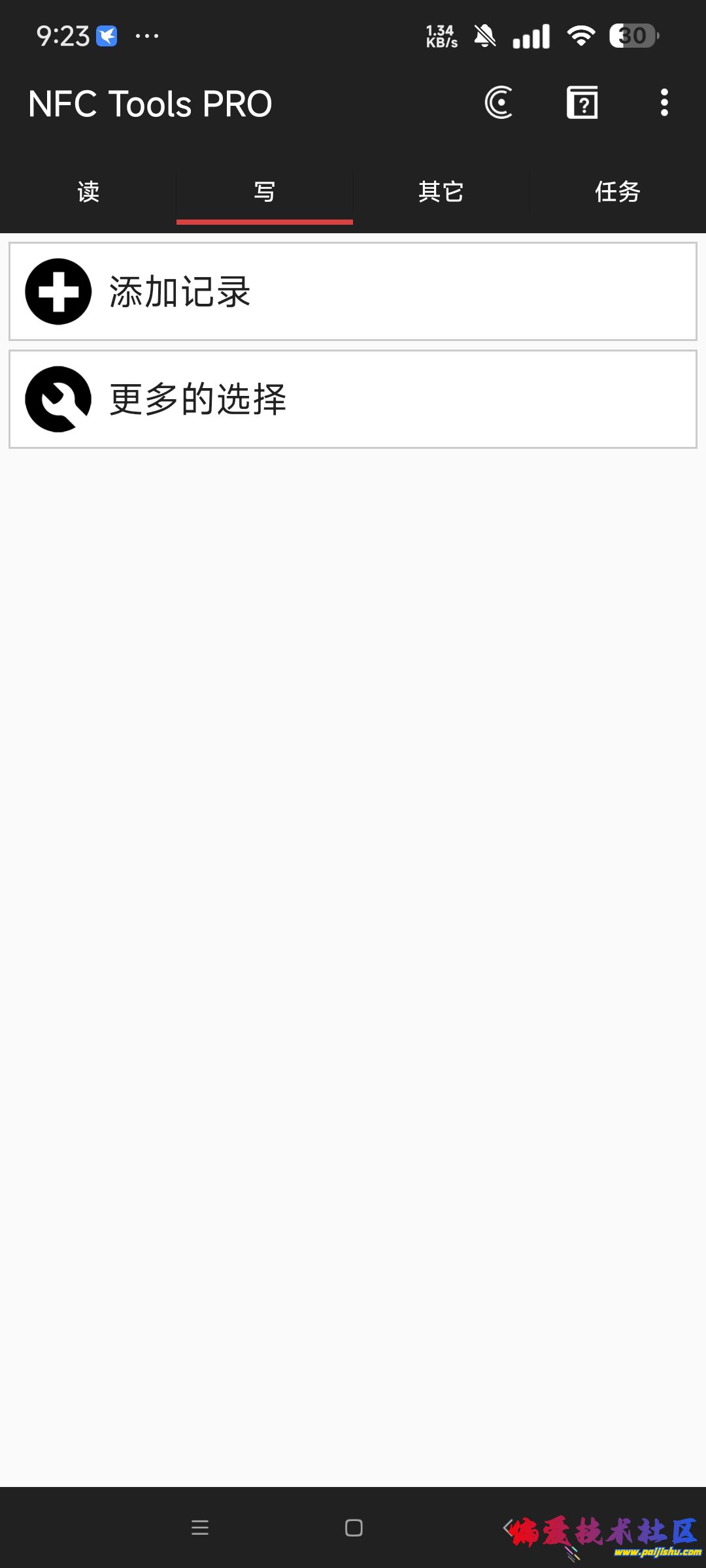This screenshot has height=1568, width=706.
Task: Open the help question-mark icon
Action: [582, 103]
